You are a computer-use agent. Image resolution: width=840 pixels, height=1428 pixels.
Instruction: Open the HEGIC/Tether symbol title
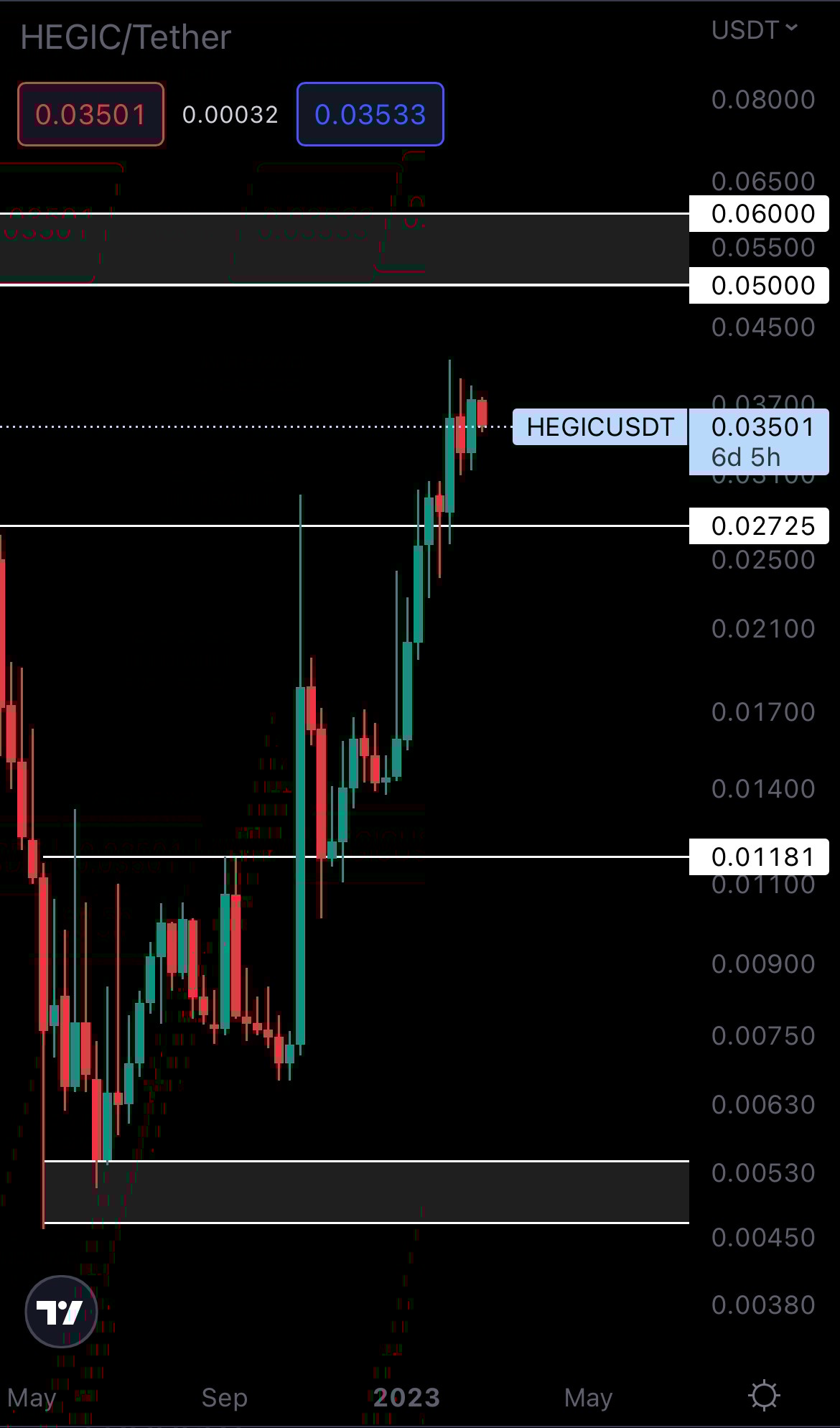pyautogui.click(x=126, y=37)
